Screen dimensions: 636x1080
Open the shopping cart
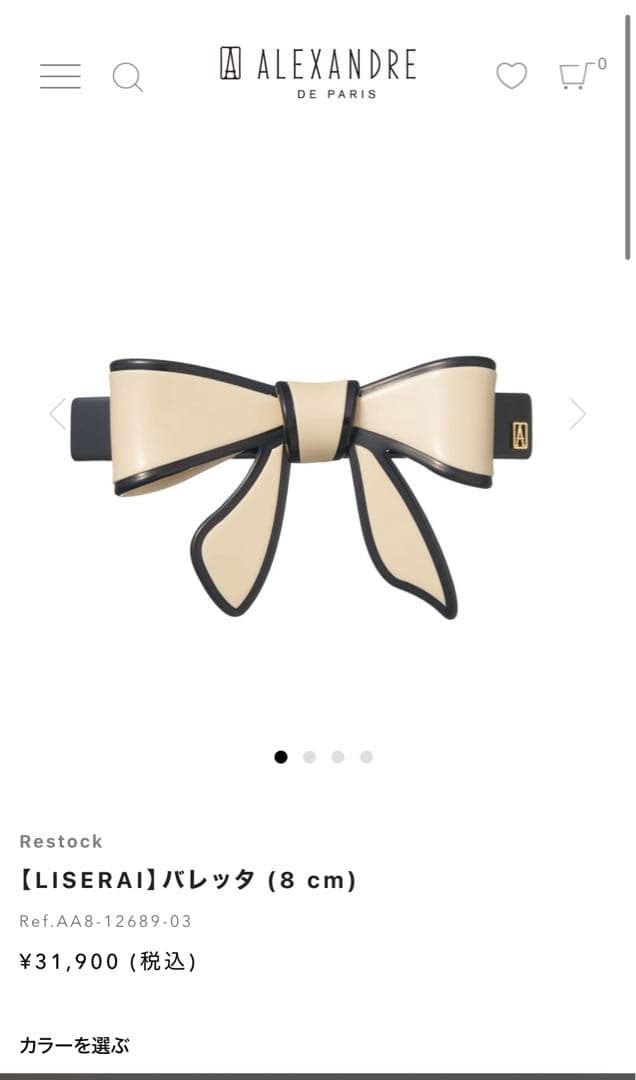577,76
